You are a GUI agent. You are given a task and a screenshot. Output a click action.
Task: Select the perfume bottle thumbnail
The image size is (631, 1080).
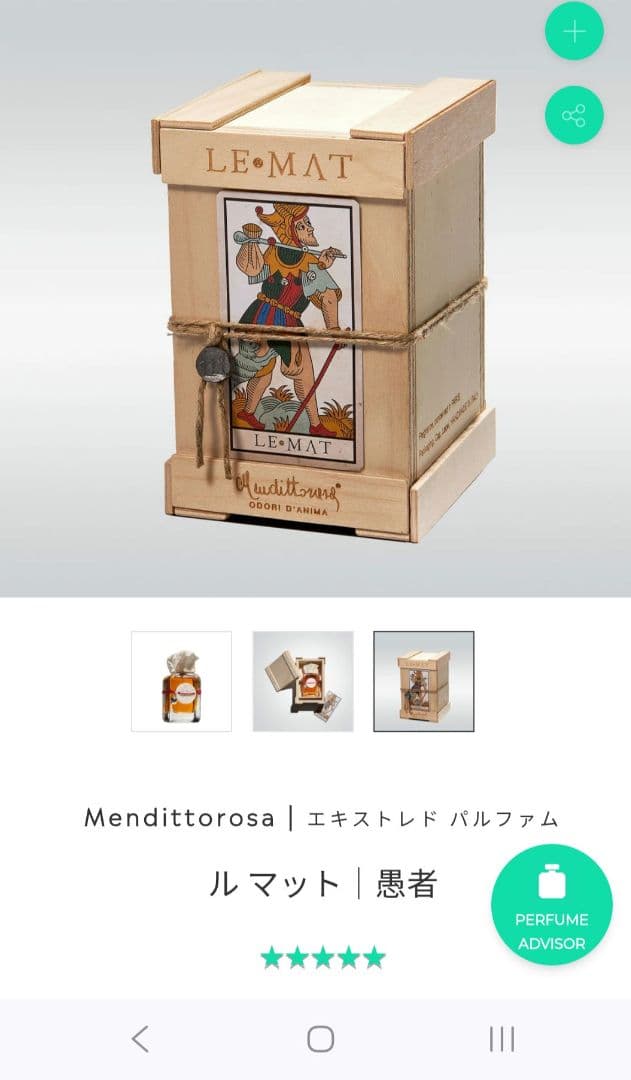(182, 681)
